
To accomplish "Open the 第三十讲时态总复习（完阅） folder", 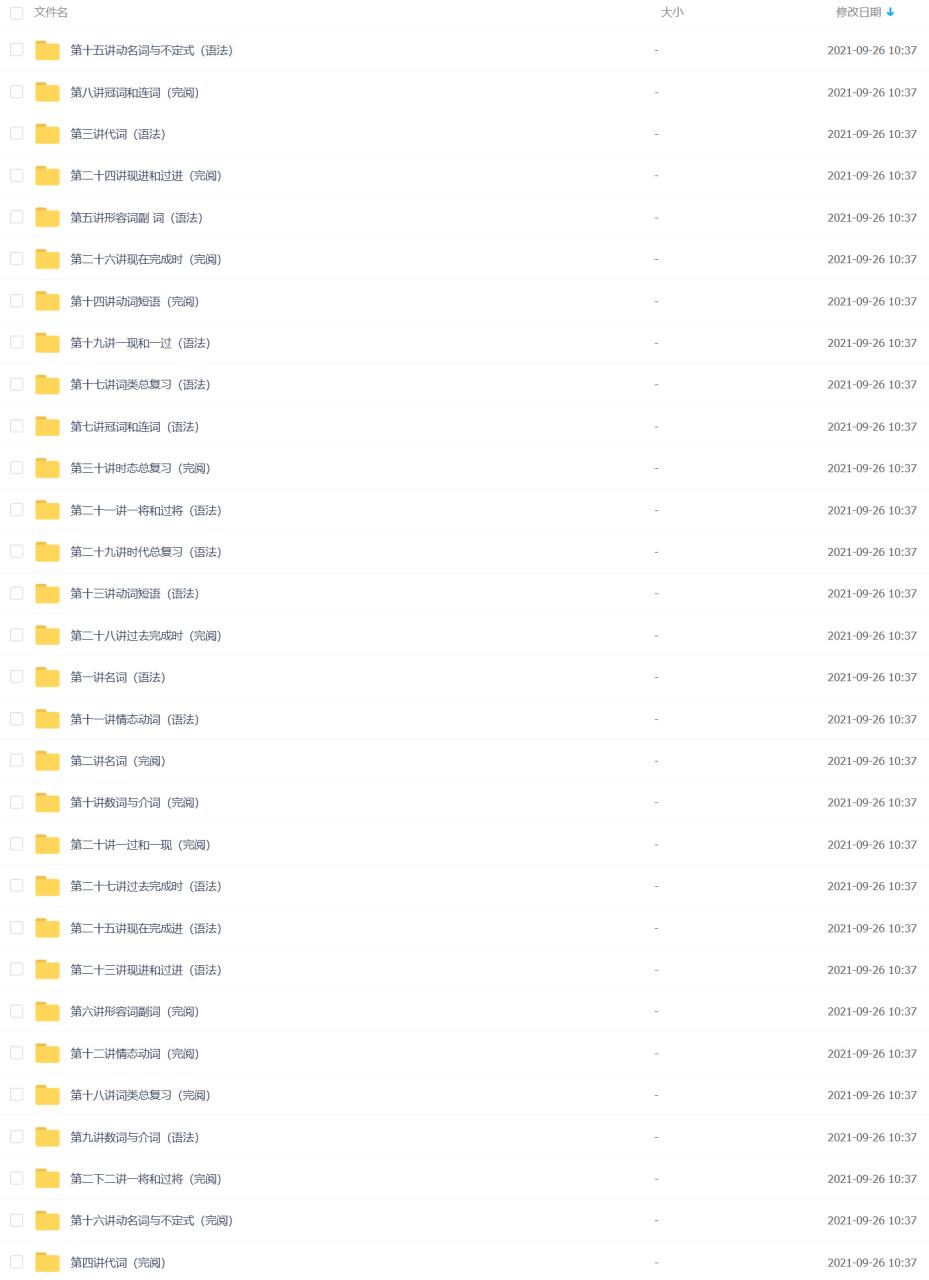I will 140,468.
